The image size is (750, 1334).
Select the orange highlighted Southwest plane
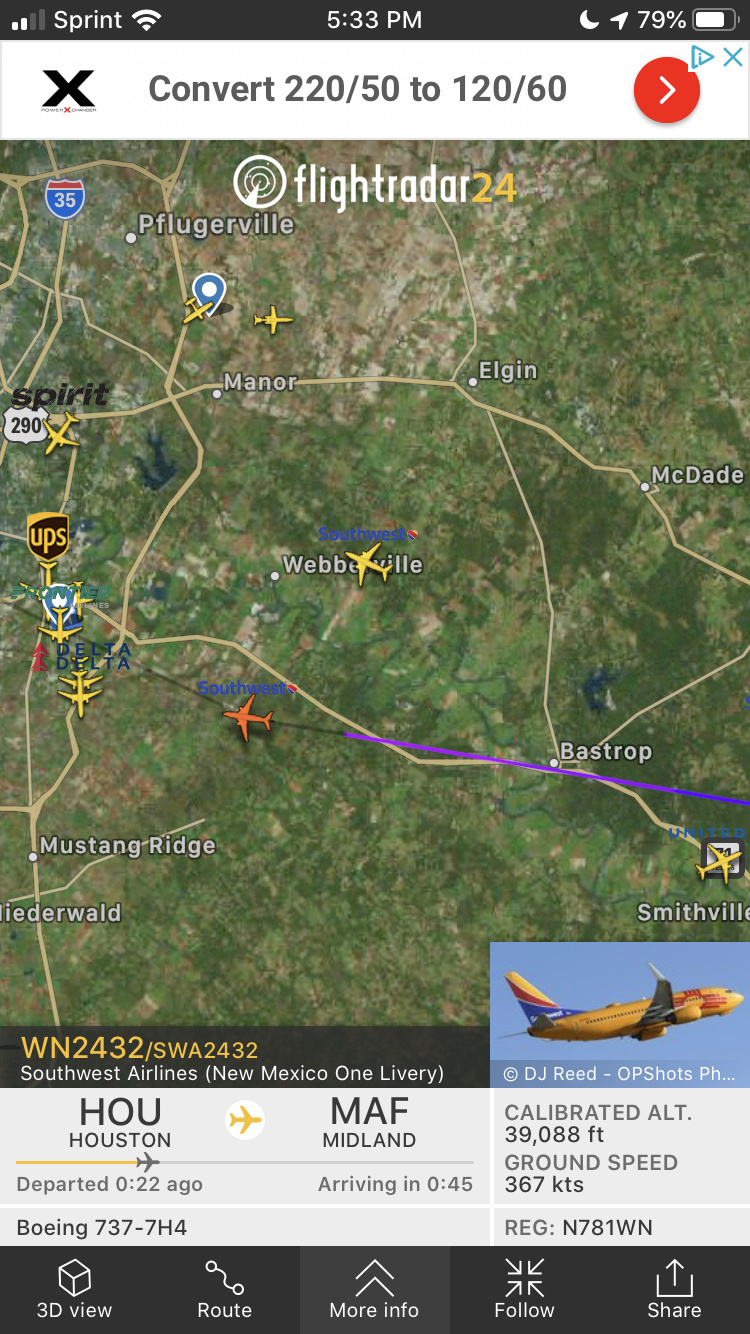click(x=248, y=718)
